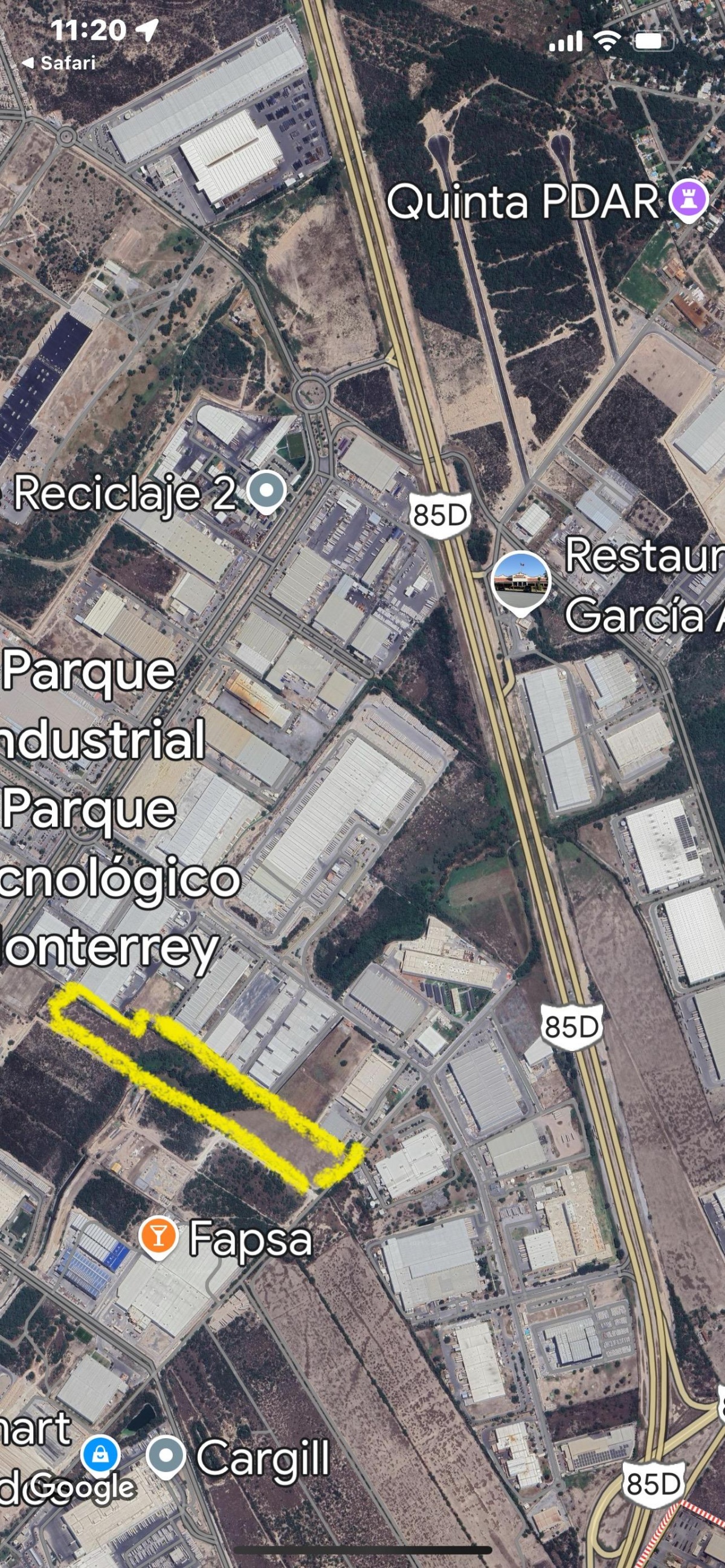The width and height of the screenshot is (725, 1568).
Task: Tap the Fapsa bar marker
Action: point(158,1236)
